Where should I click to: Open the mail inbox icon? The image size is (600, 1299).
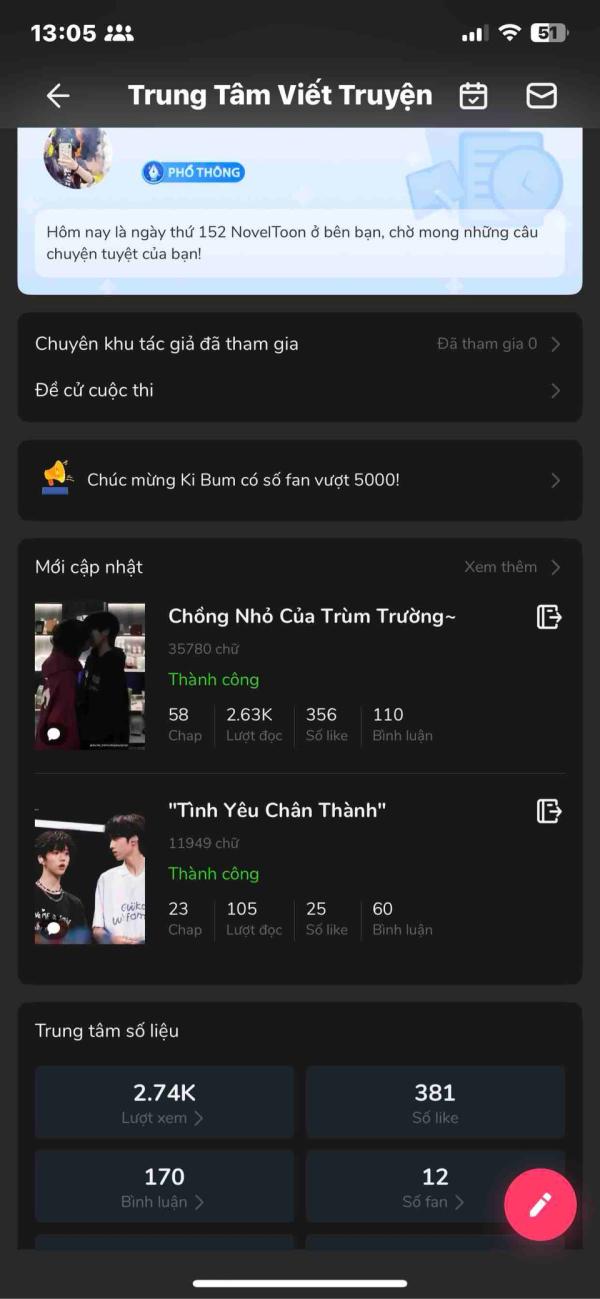[541, 95]
